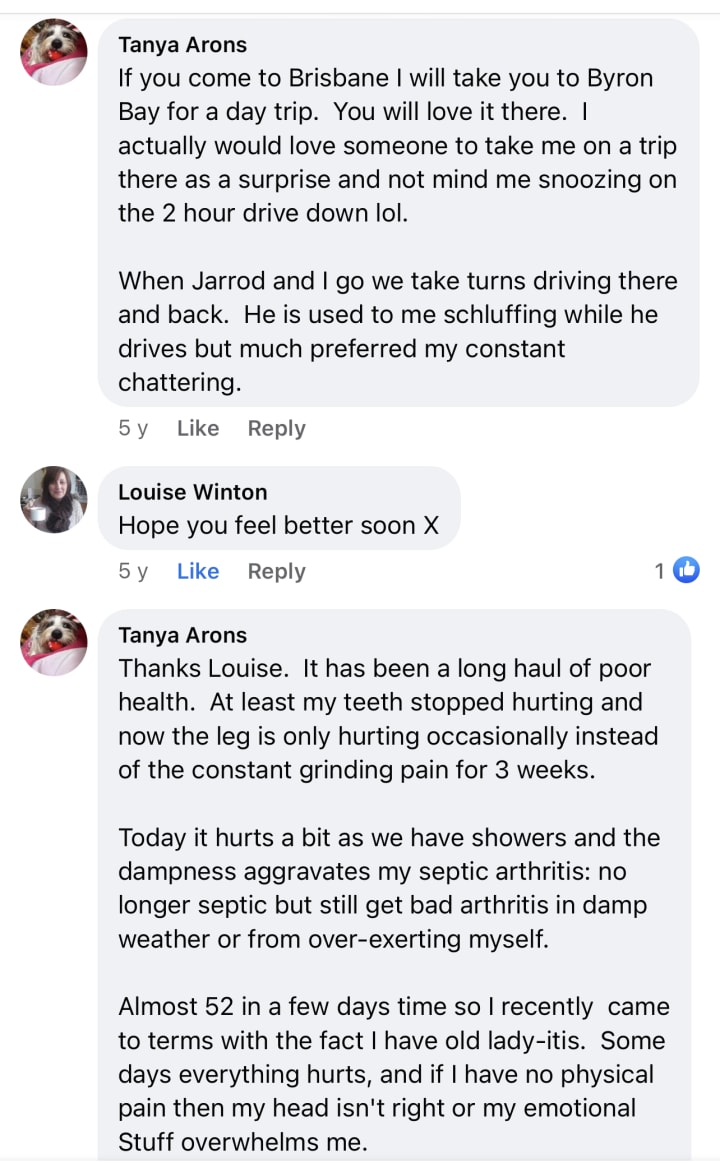Open Louise Winton's profile name
720x1163 pixels.
click(193, 492)
